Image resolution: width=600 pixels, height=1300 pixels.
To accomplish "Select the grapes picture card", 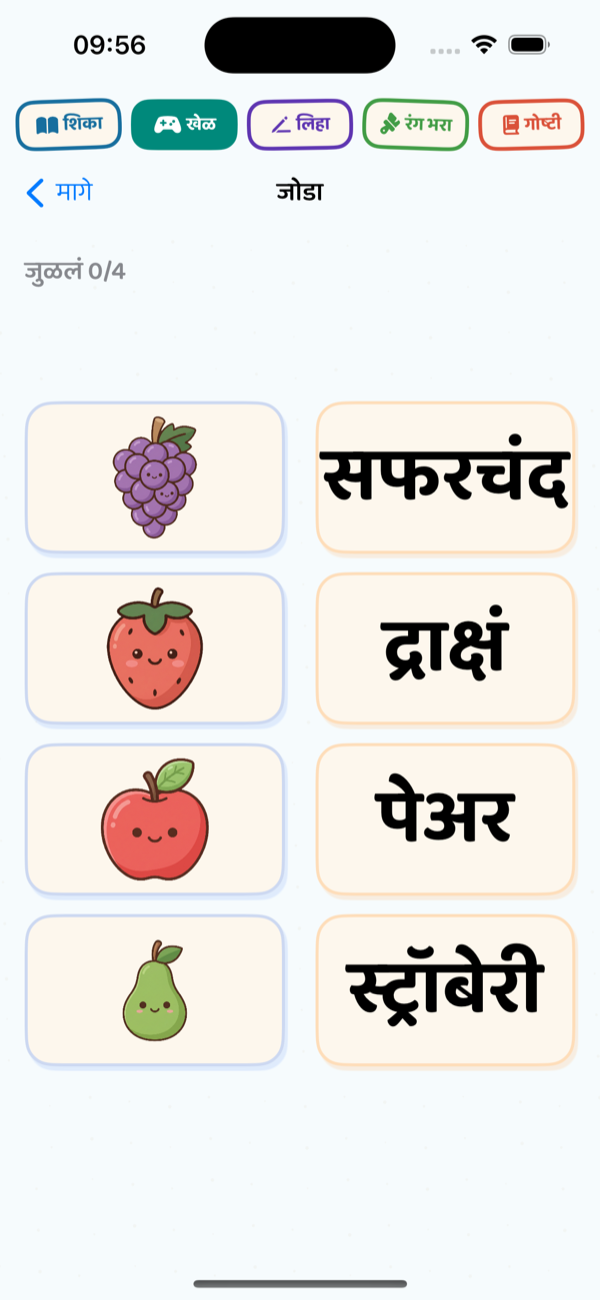I will click(x=155, y=477).
